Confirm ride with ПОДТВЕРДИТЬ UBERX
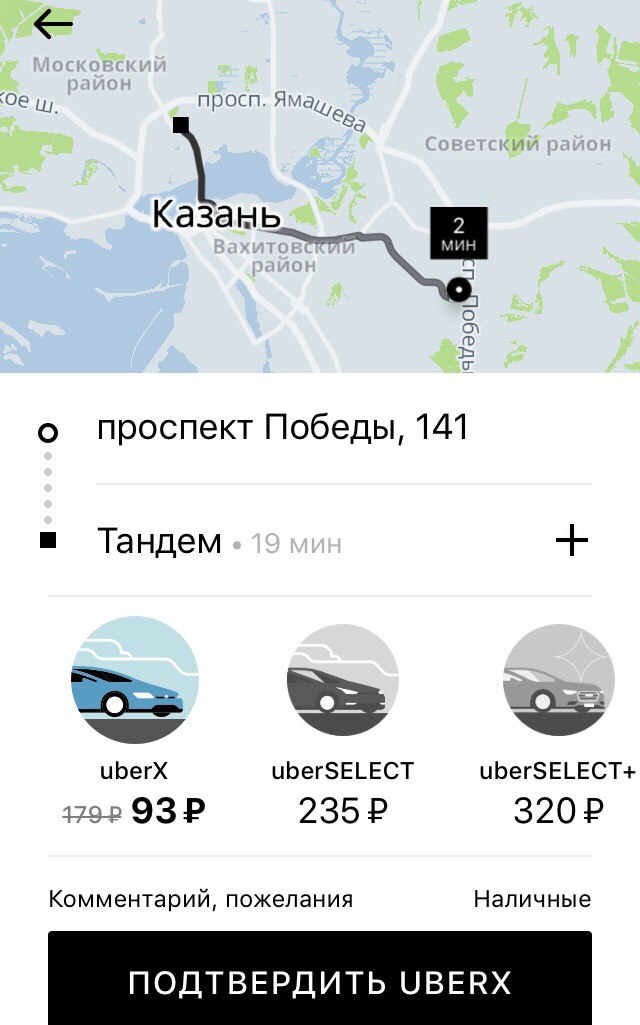 (x=320, y=981)
